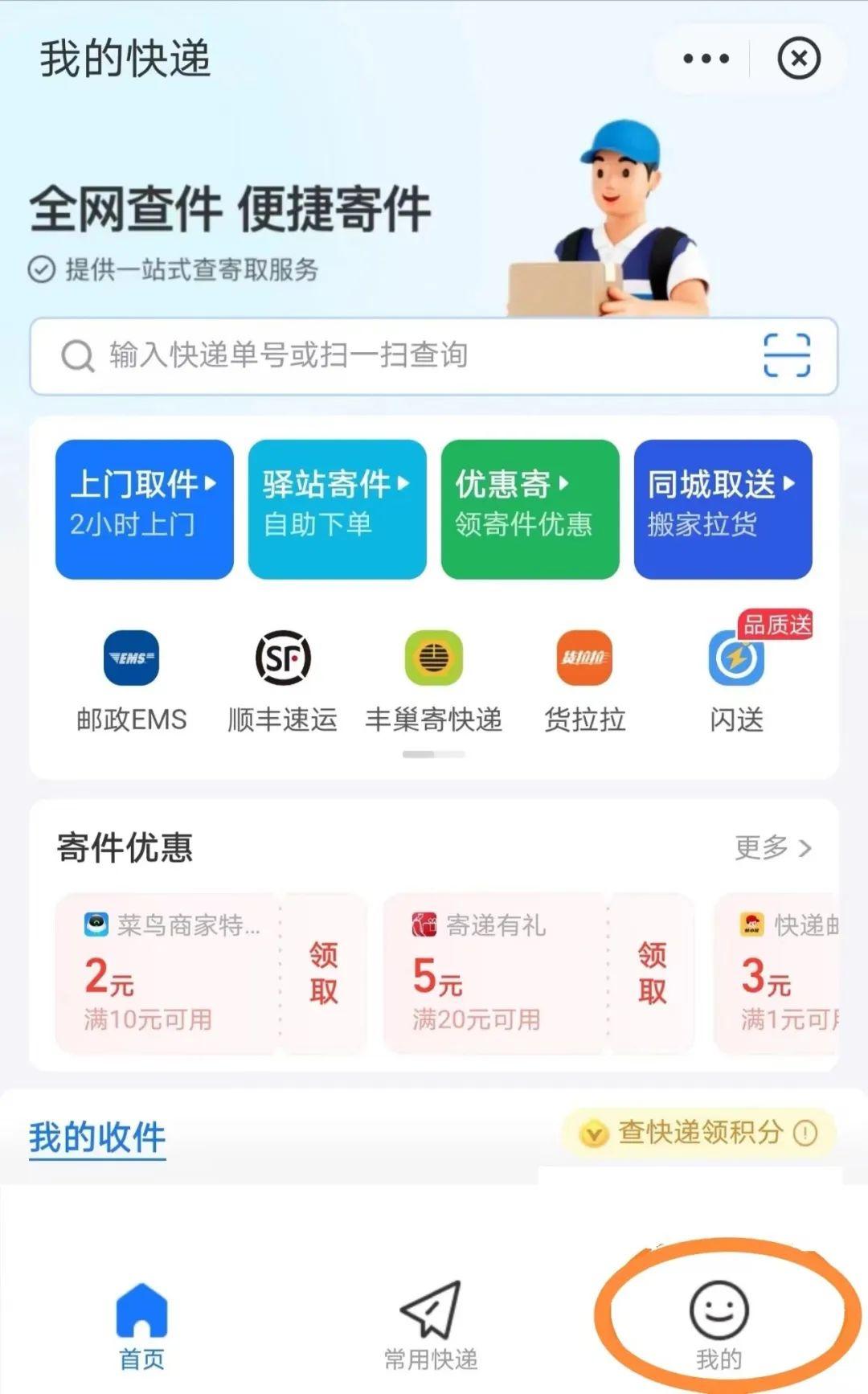The height and width of the screenshot is (1394, 868).
Task: Claim the 菜鸟商家 2元 coupon
Action: (x=323, y=973)
